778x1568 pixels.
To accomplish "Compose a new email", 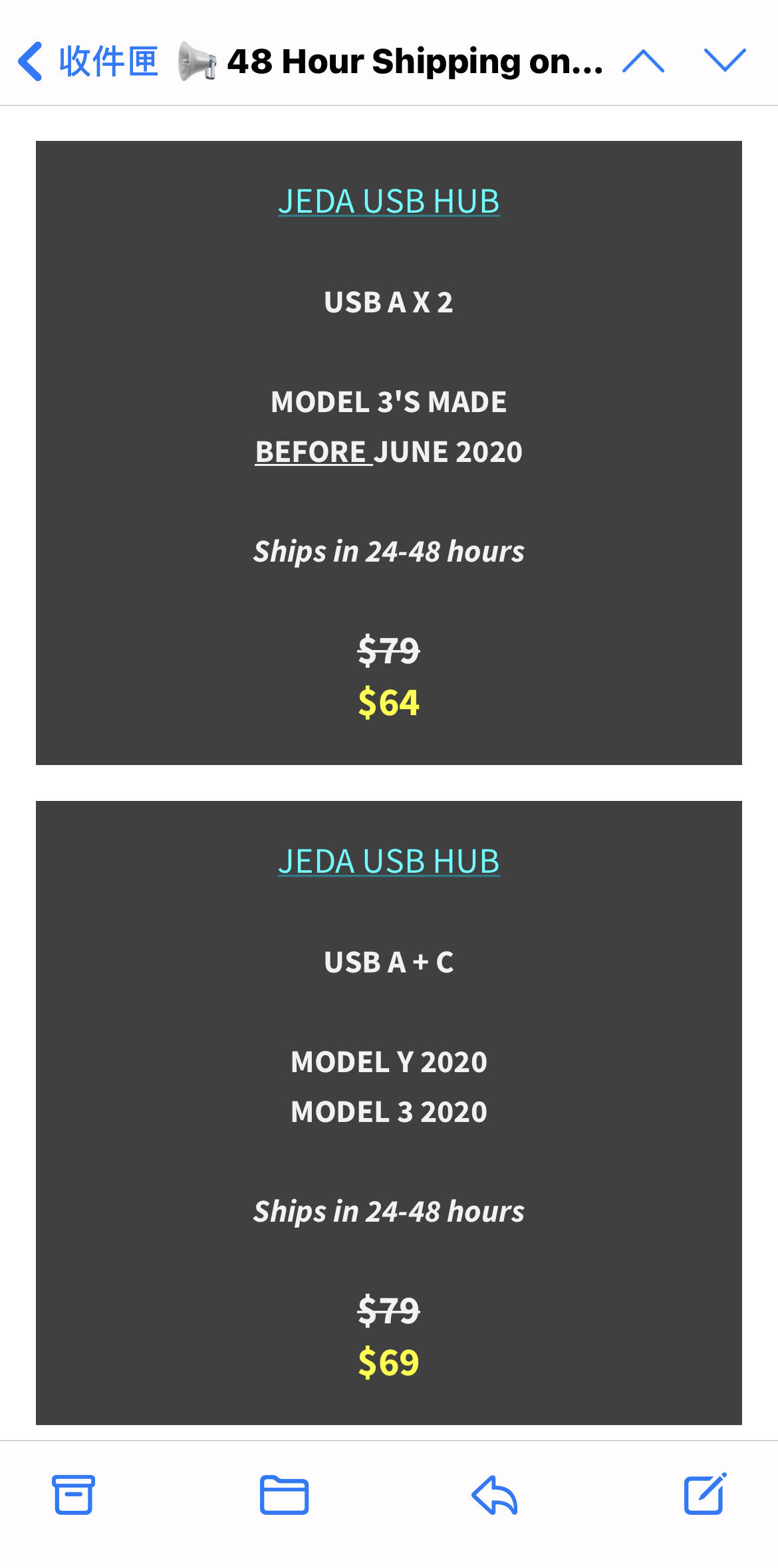I will coord(704,1494).
